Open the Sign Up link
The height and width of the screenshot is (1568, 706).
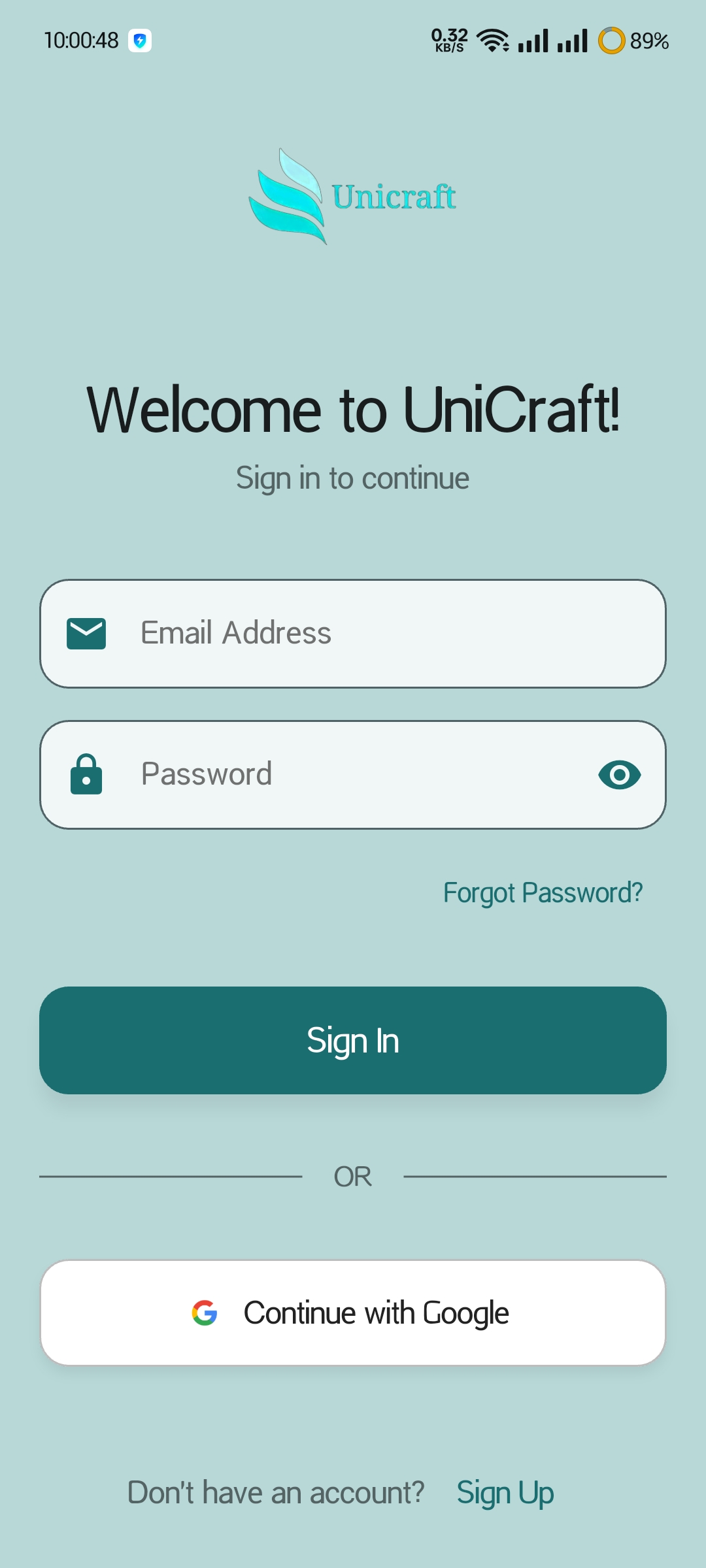pyautogui.click(x=505, y=1494)
